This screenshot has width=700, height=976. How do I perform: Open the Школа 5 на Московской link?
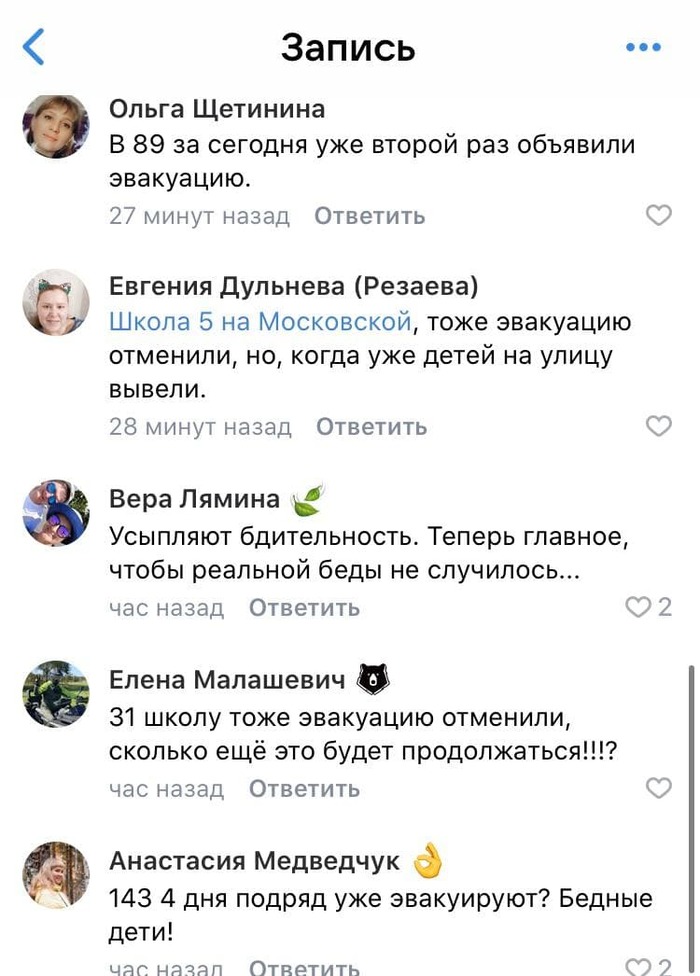point(260,322)
